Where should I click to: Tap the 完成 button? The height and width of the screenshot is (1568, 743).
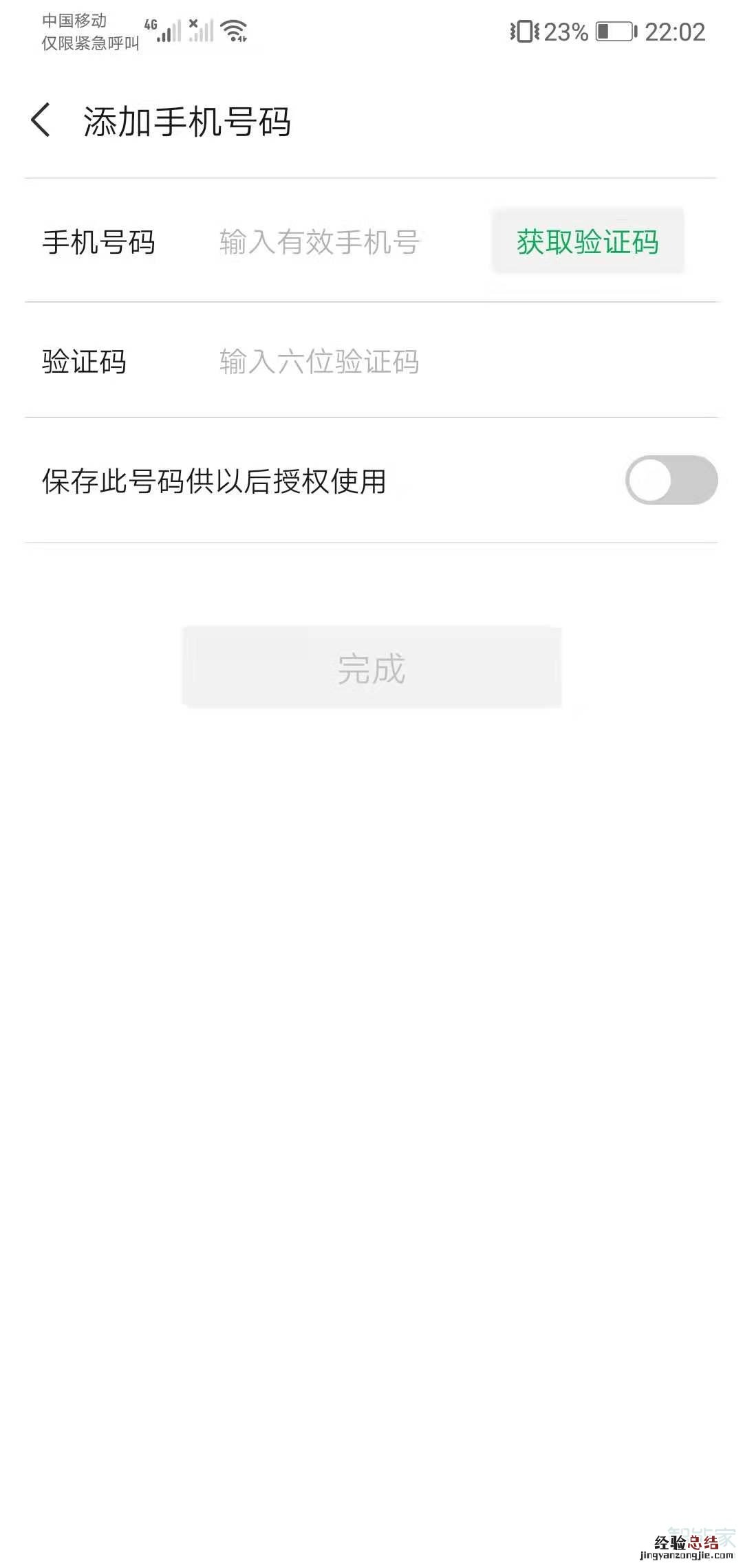pyautogui.click(x=371, y=668)
